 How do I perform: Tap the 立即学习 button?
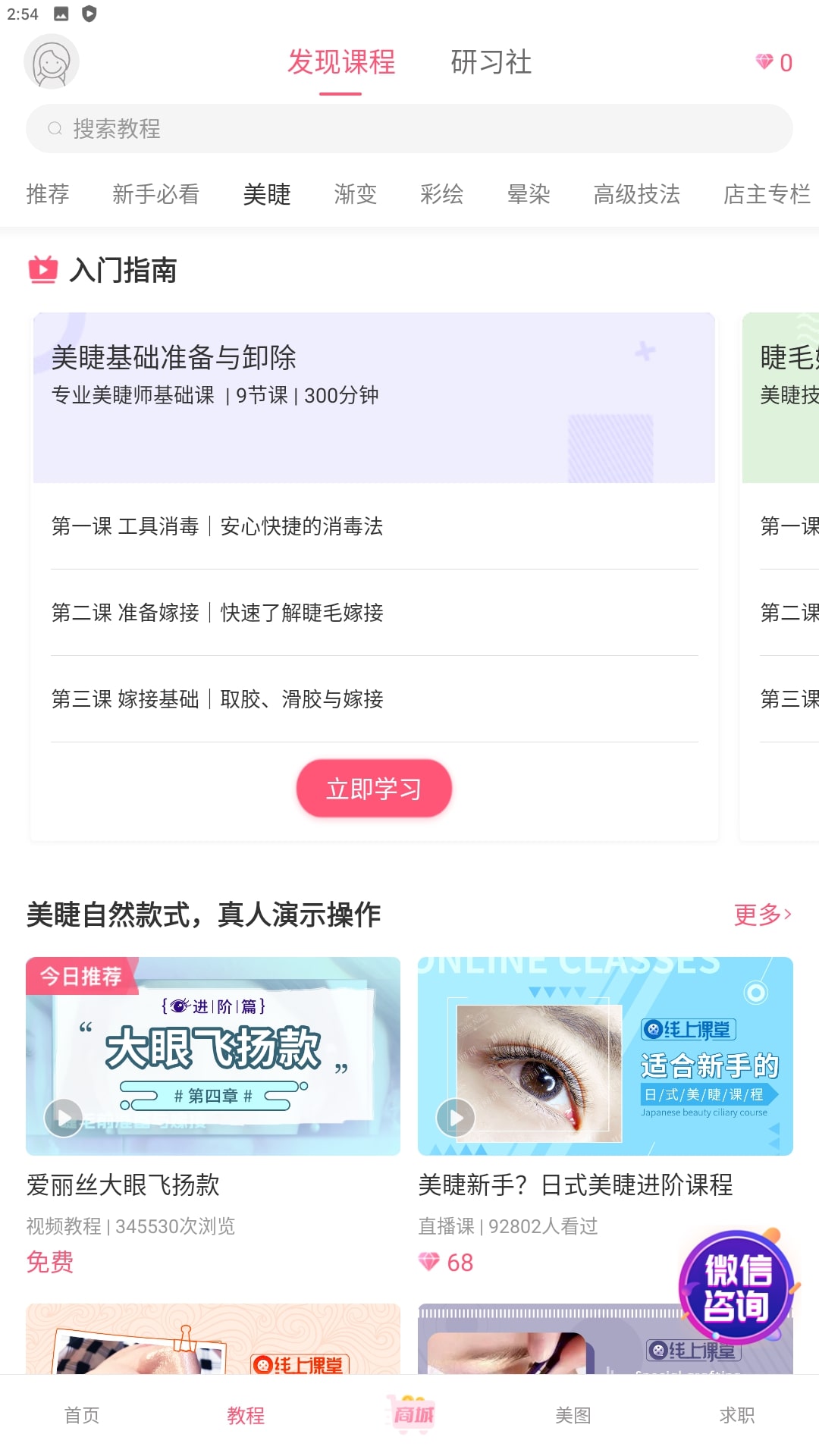(374, 789)
